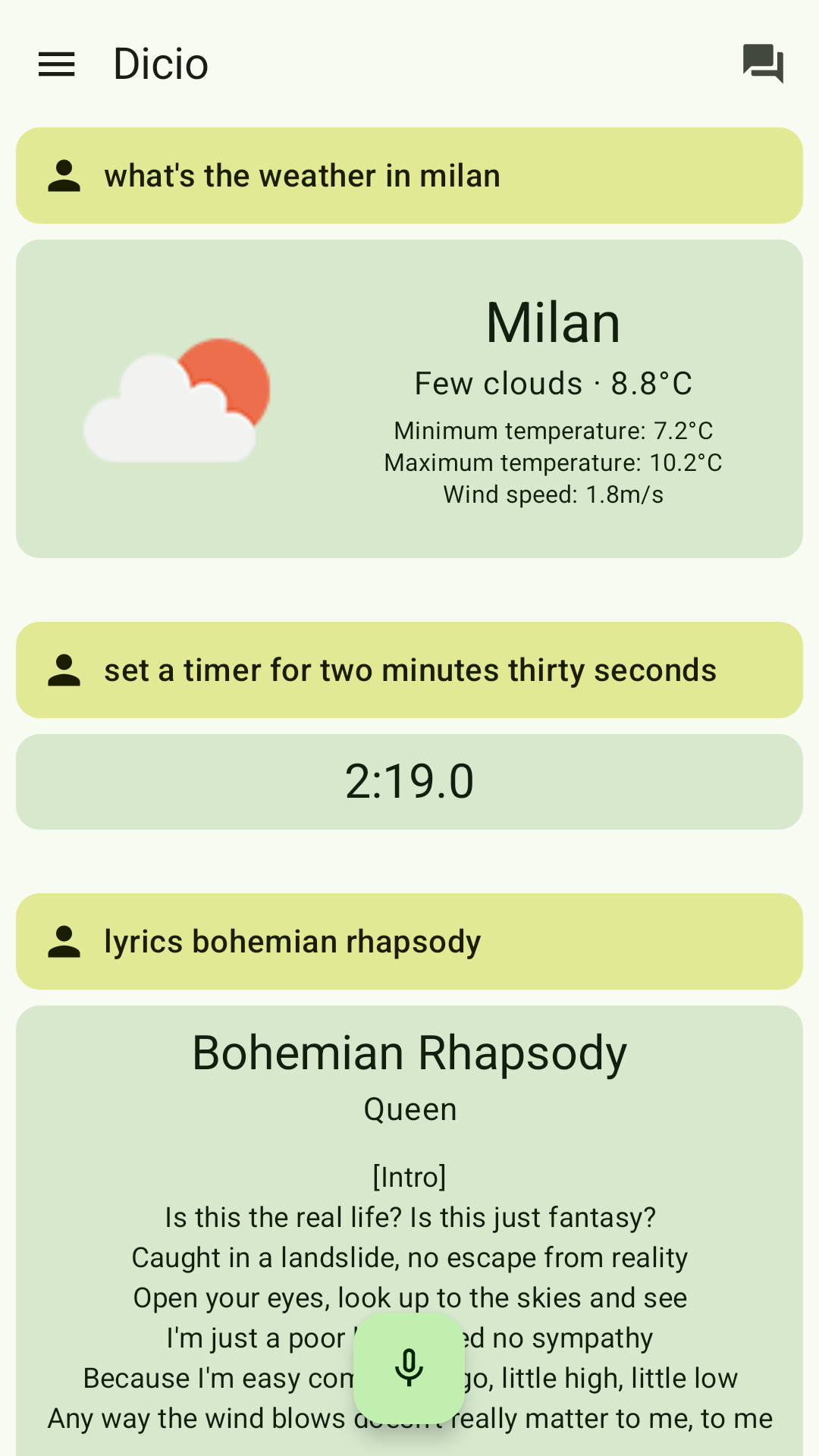Tap the chat bubbles icon in app bar

pyautogui.click(x=763, y=64)
